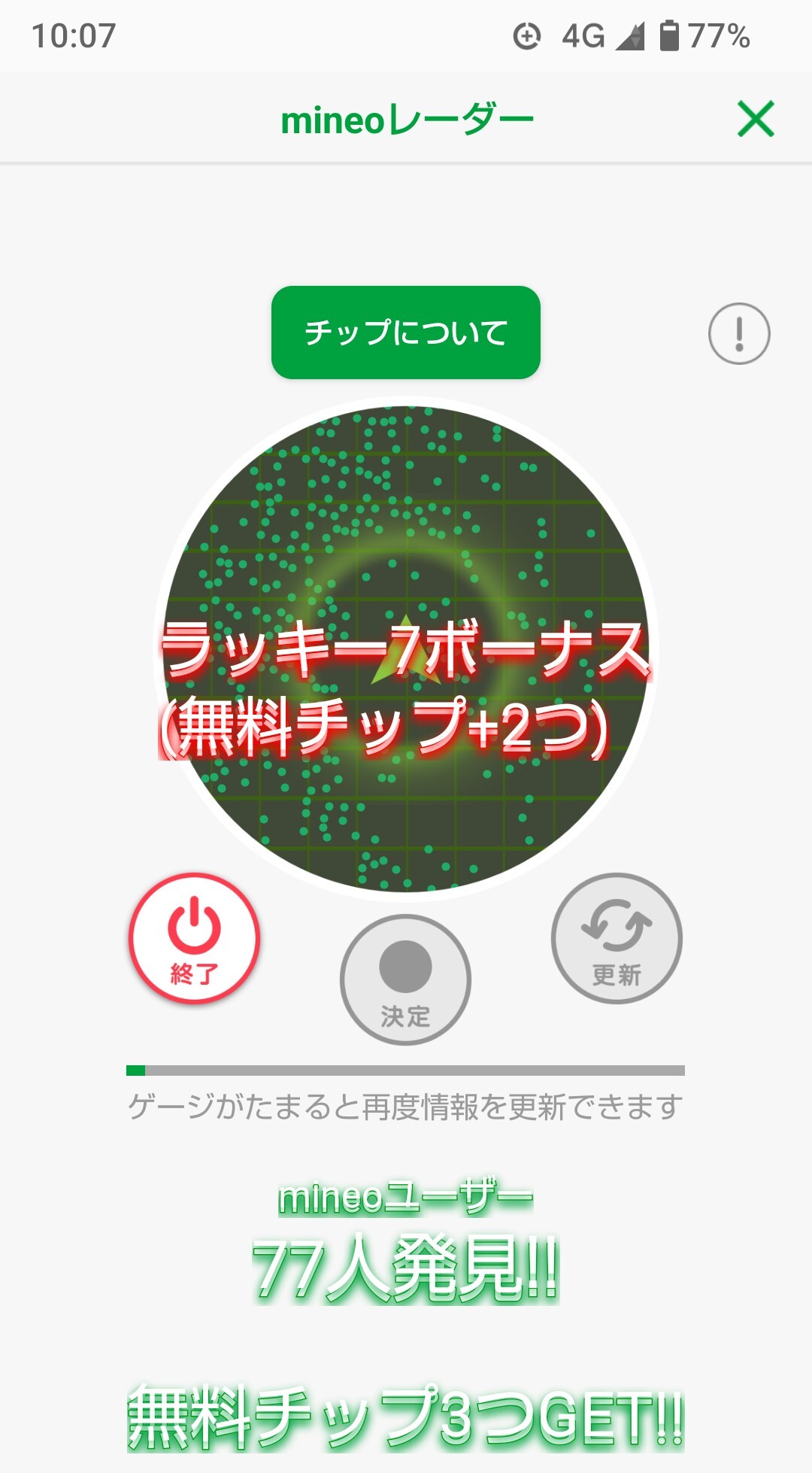The height and width of the screenshot is (1473, 812).
Task: Tap the red 終了 power button
Action: tap(194, 938)
